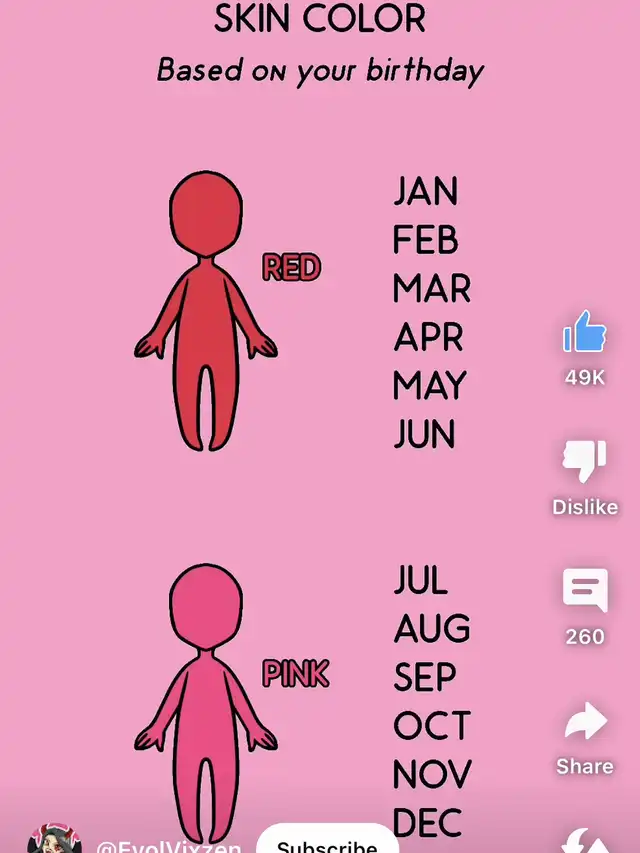This screenshot has width=640, height=853.
Task: Like this Short video
Action: pos(585,333)
